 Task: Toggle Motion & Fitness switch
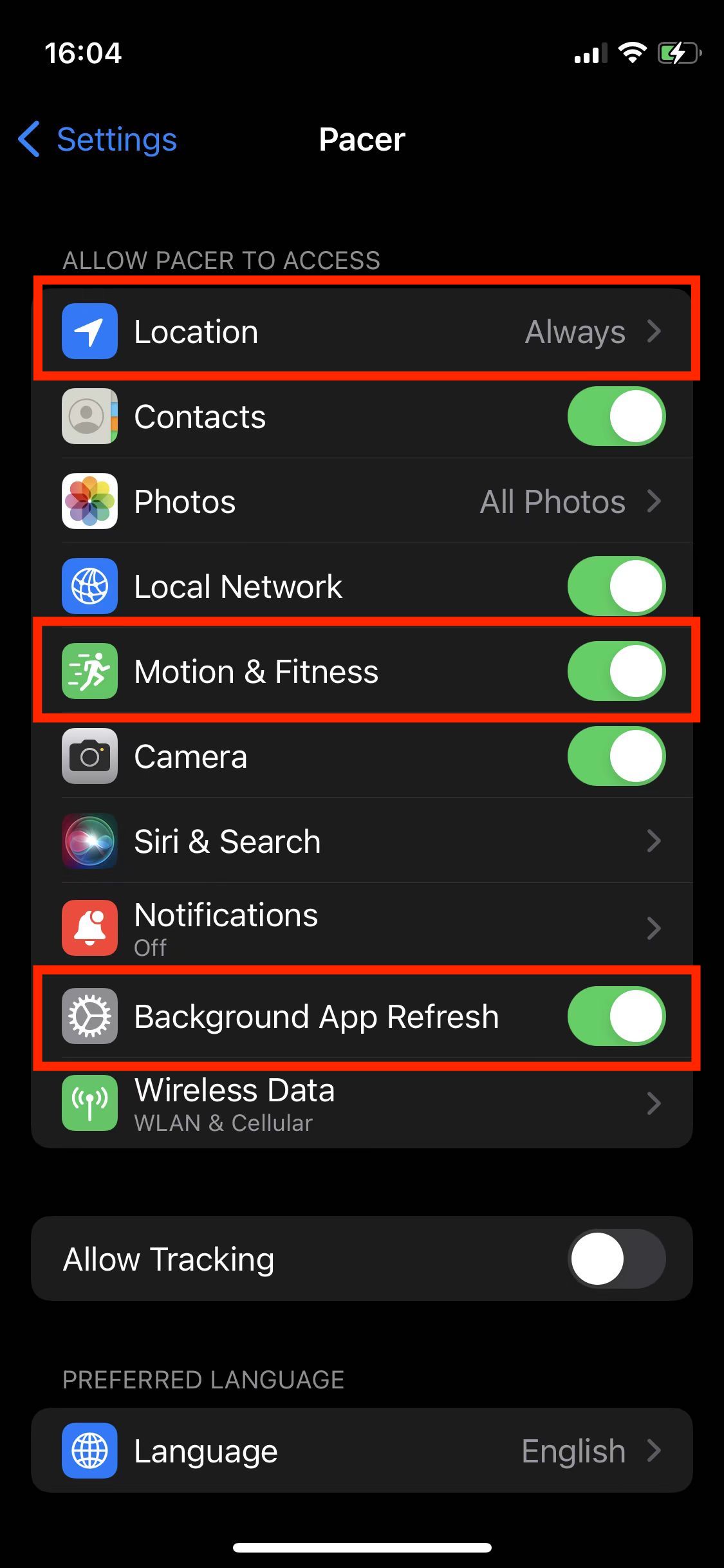click(616, 671)
